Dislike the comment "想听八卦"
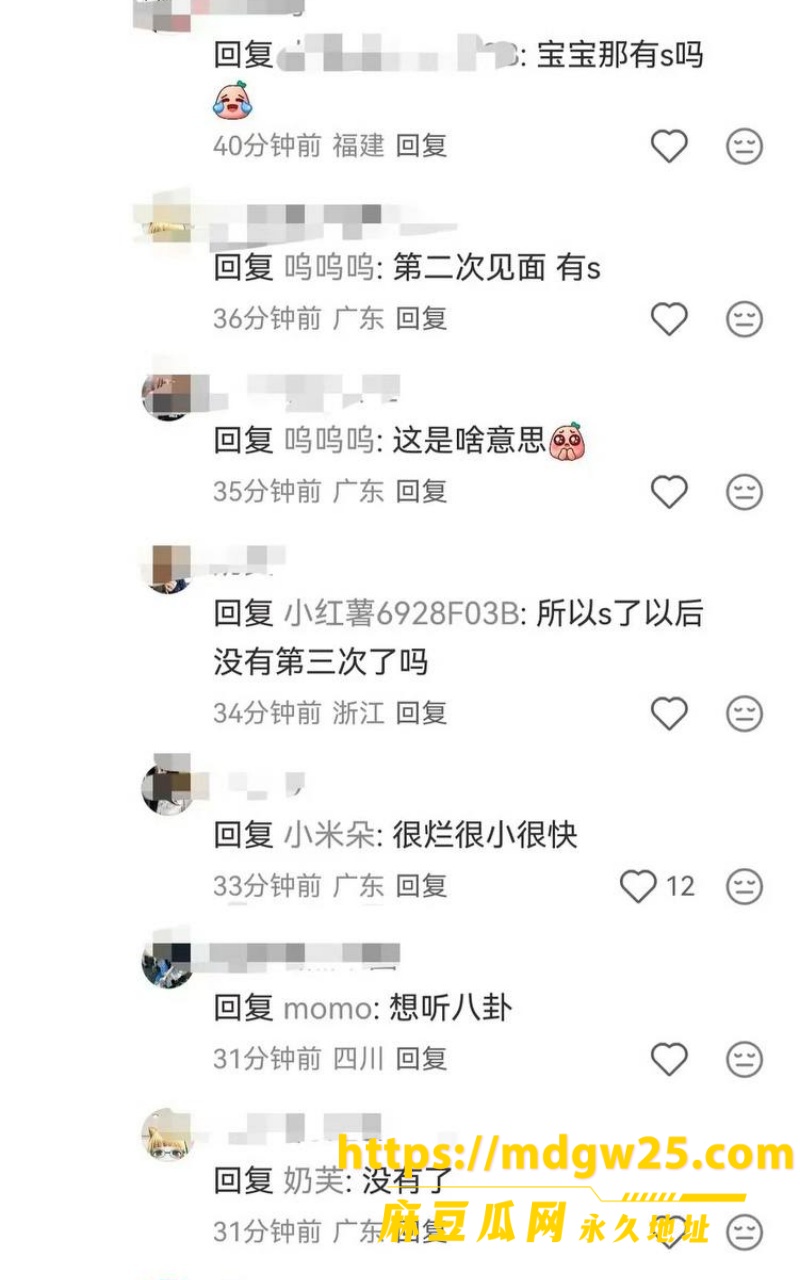Viewport: 800px width, 1280px height. (744, 1059)
